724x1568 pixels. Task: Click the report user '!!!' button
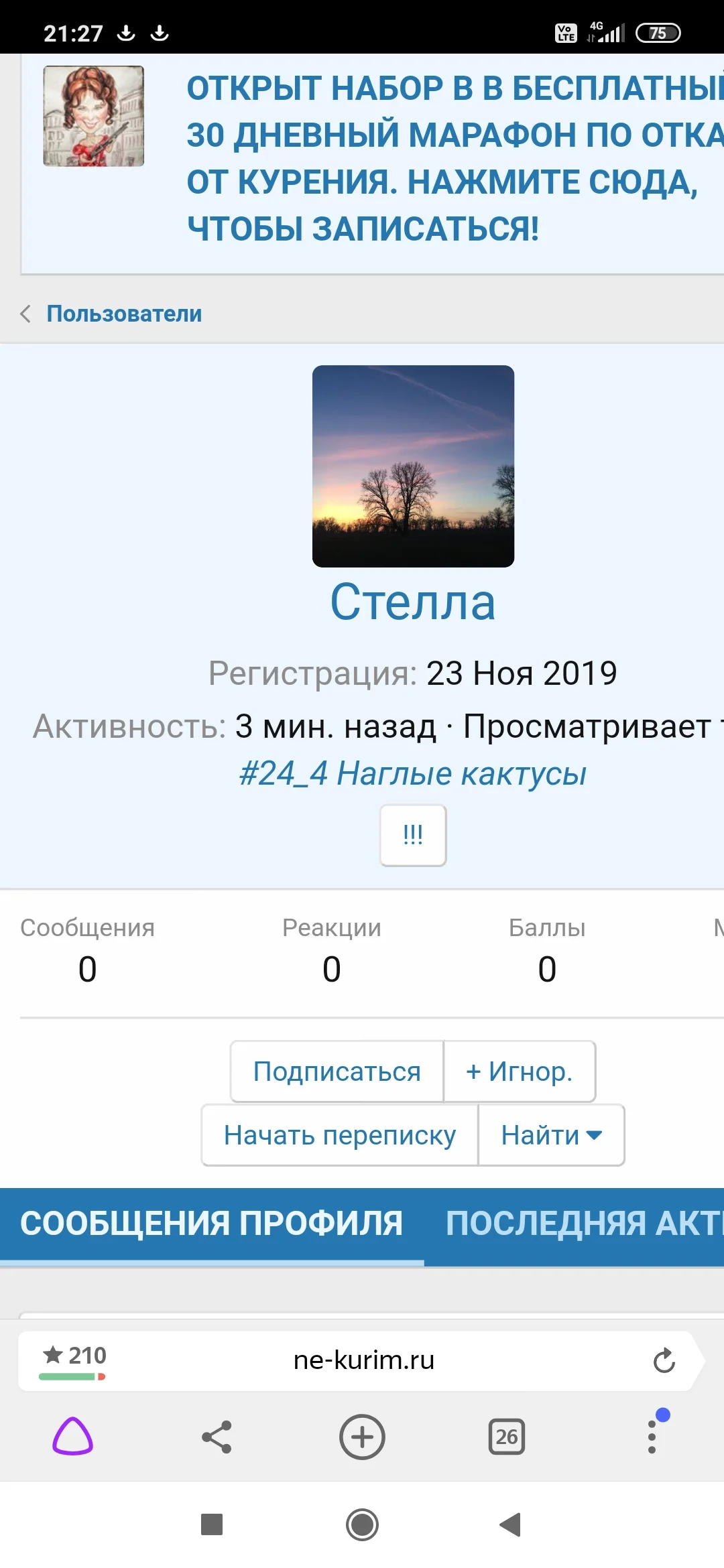point(412,835)
